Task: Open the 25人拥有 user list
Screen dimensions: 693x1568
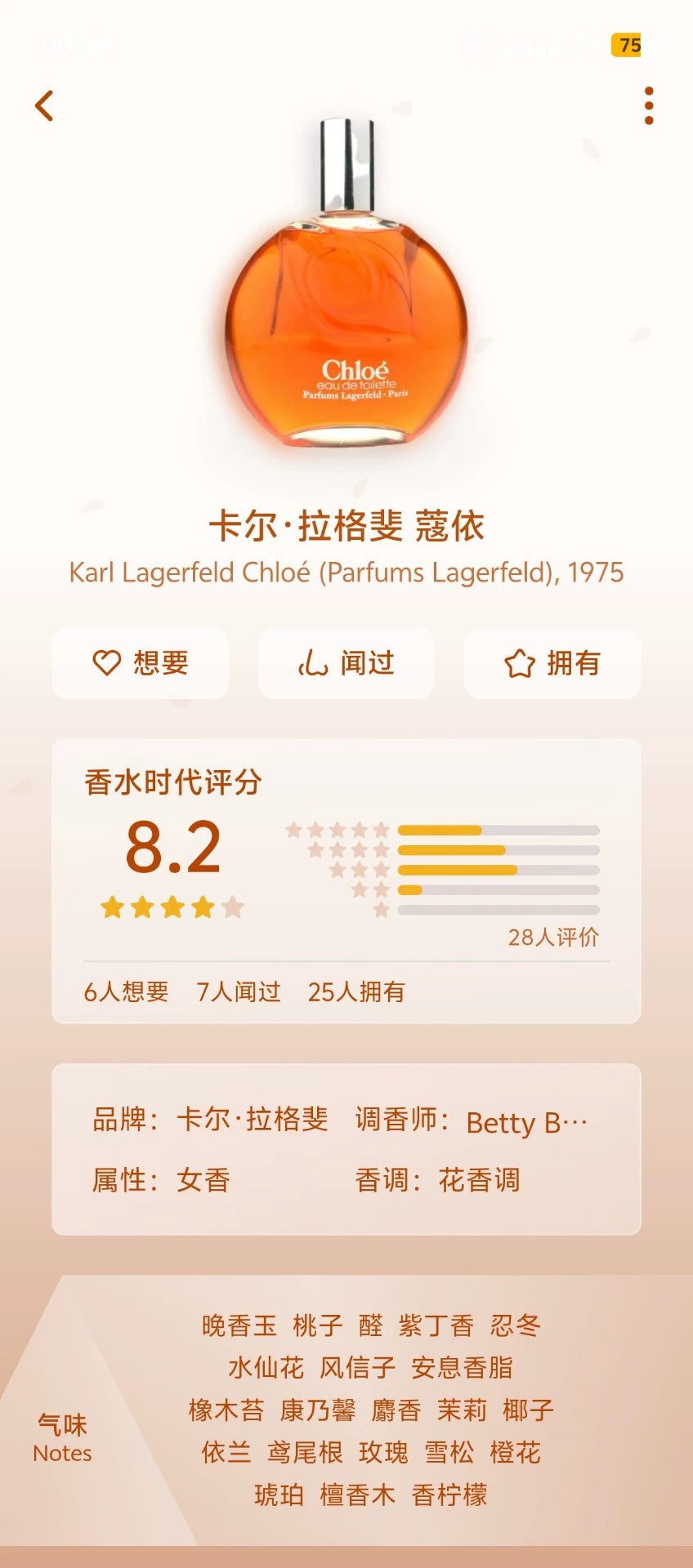Action: click(x=358, y=992)
